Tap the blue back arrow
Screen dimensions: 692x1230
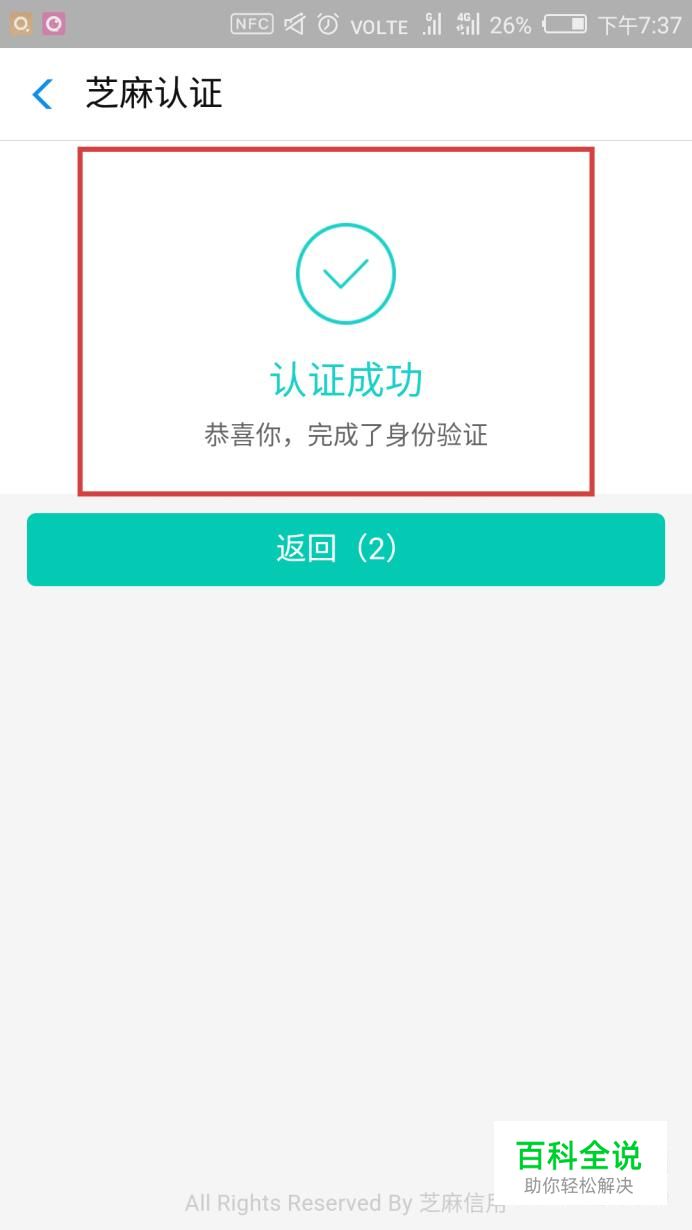click(x=42, y=94)
